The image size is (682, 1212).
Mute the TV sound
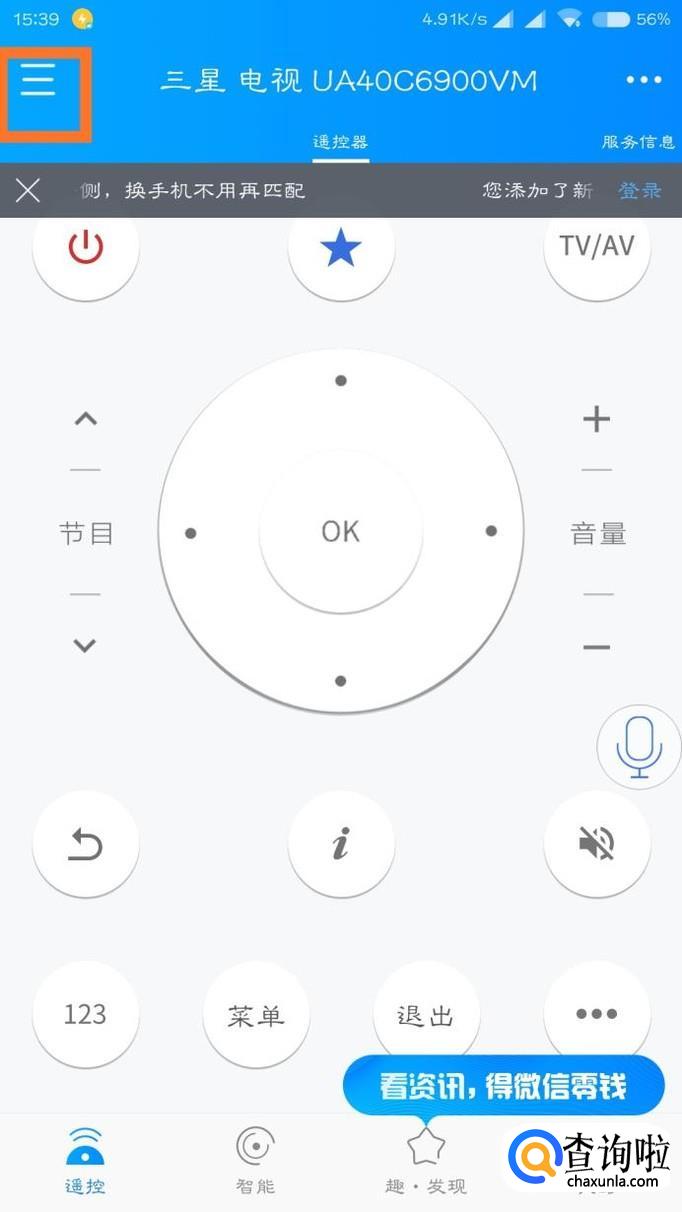pos(597,846)
